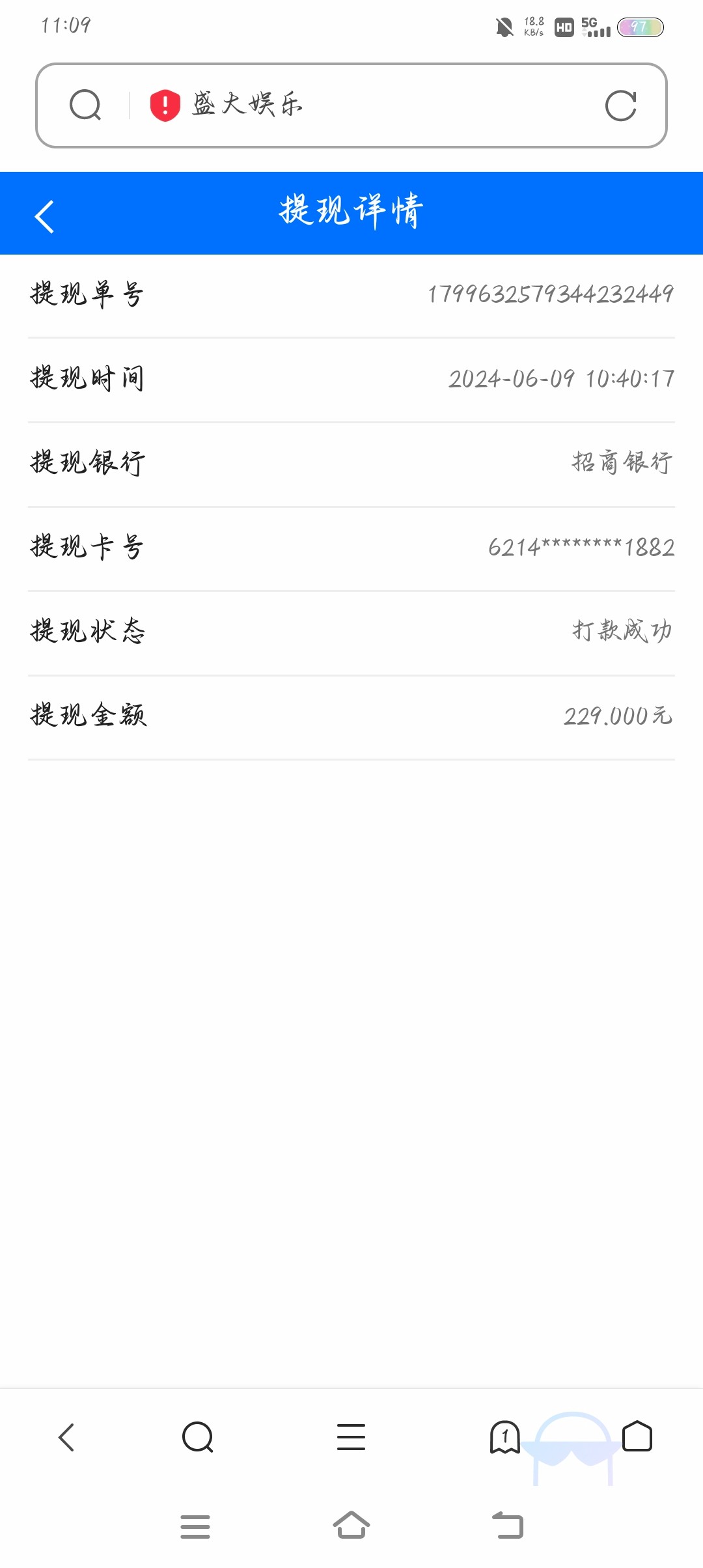The width and height of the screenshot is (703, 1568).
Task: Return to the phone home screen
Action: coord(351,1525)
